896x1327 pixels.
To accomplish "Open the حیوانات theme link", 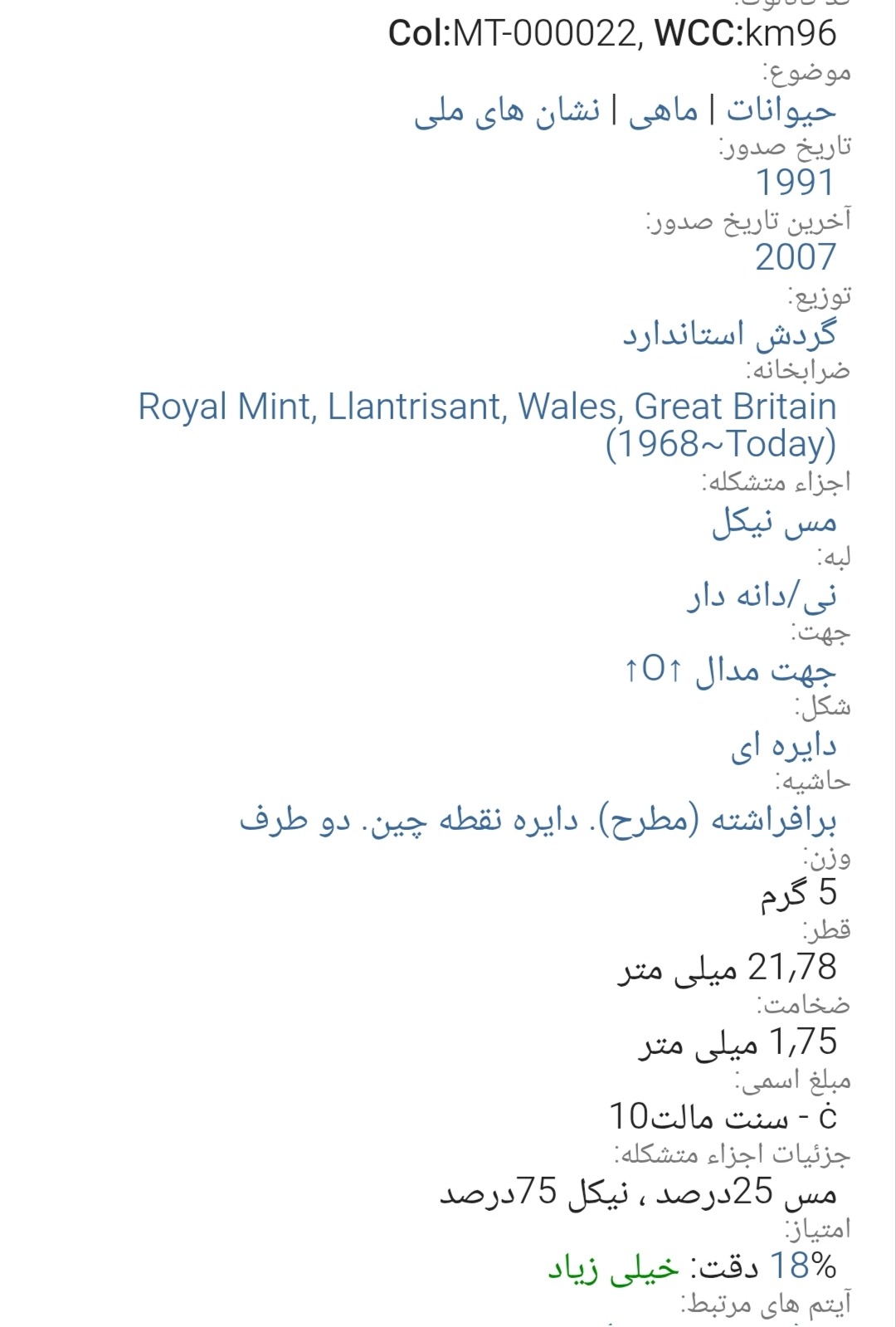I will coord(782,110).
